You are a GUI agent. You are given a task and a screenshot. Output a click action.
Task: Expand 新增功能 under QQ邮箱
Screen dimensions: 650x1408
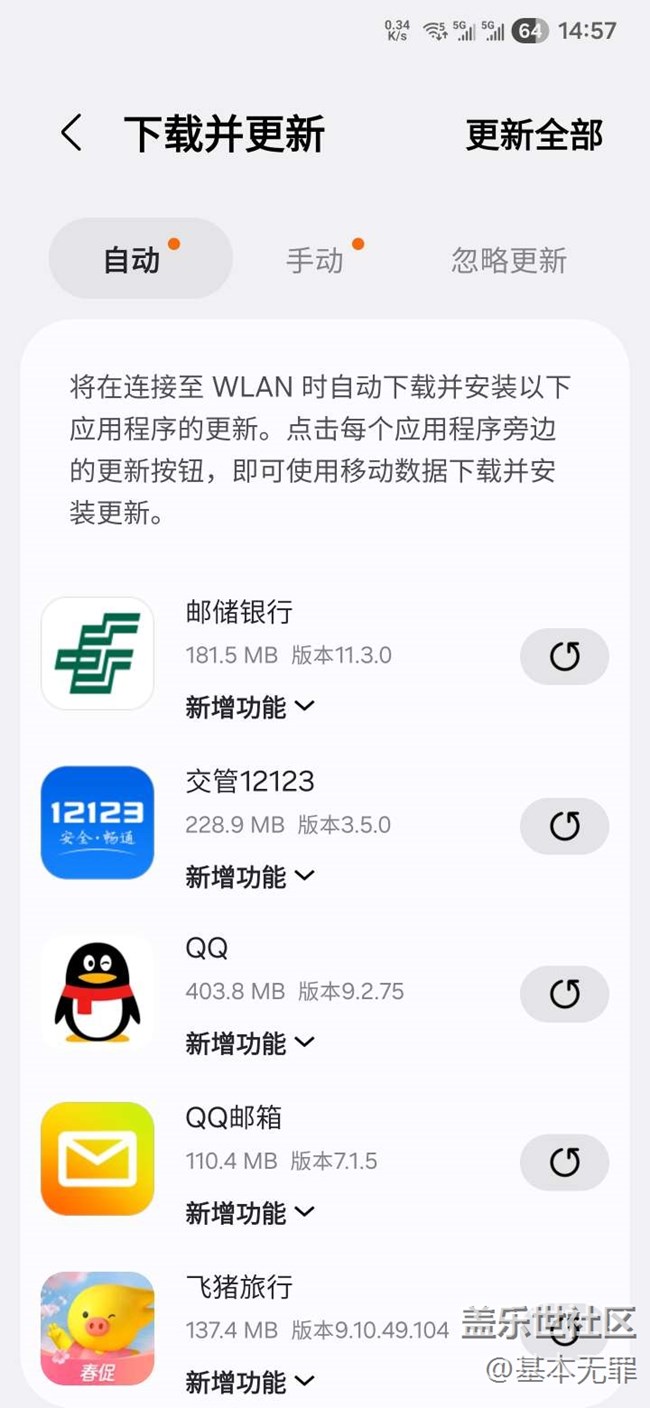point(250,1213)
